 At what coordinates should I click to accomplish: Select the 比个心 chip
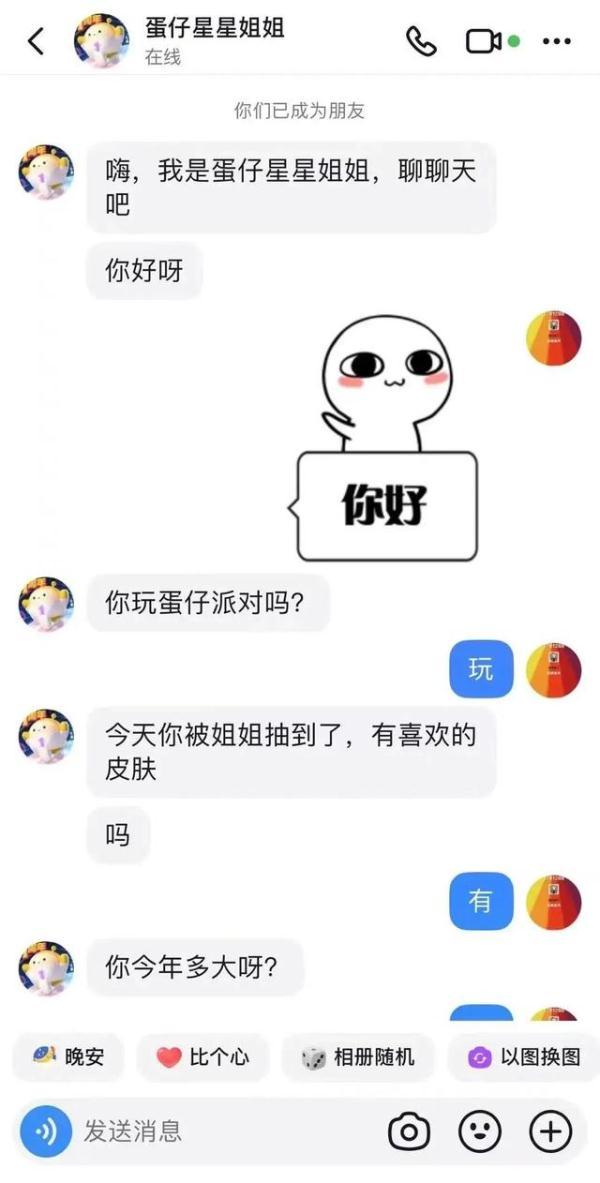(203, 1057)
